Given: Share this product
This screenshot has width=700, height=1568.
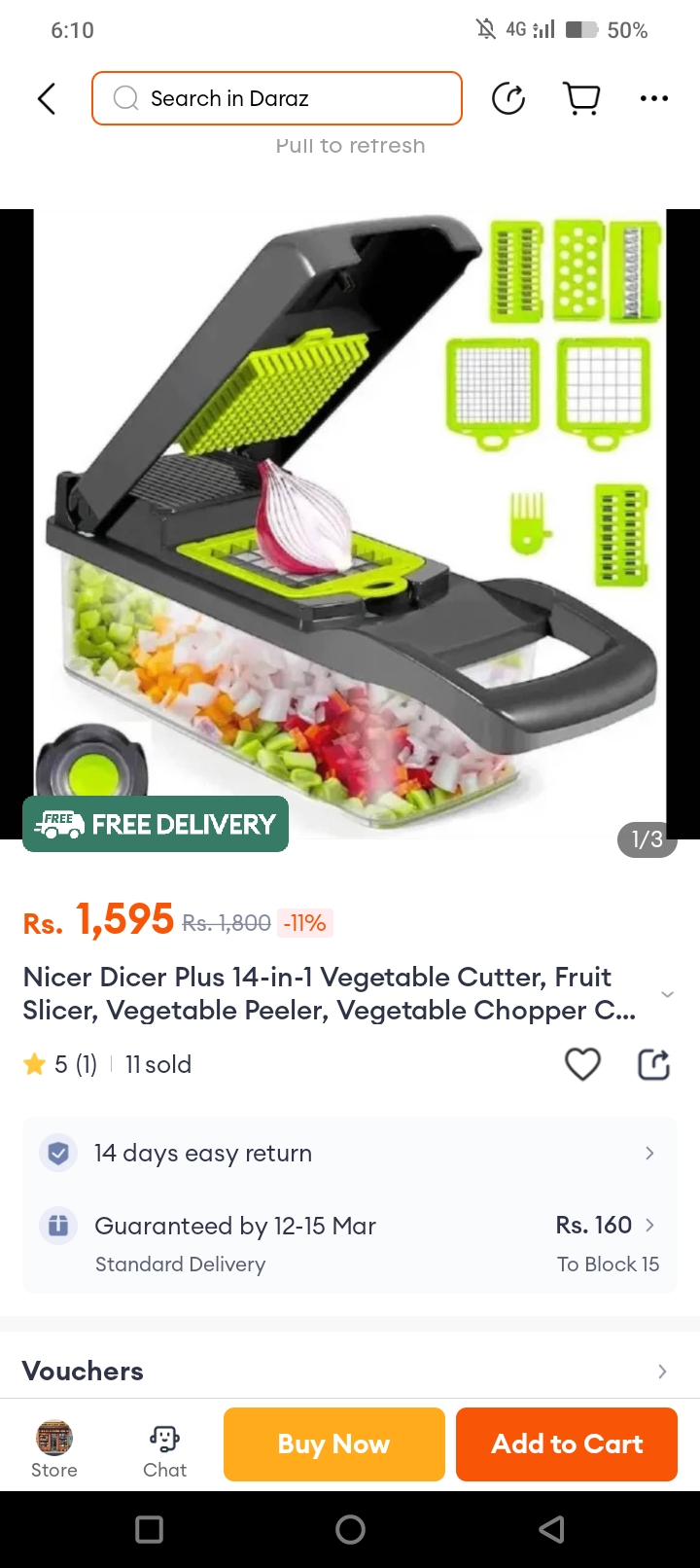Looking at the screenshot, I should click(653, 1064).
